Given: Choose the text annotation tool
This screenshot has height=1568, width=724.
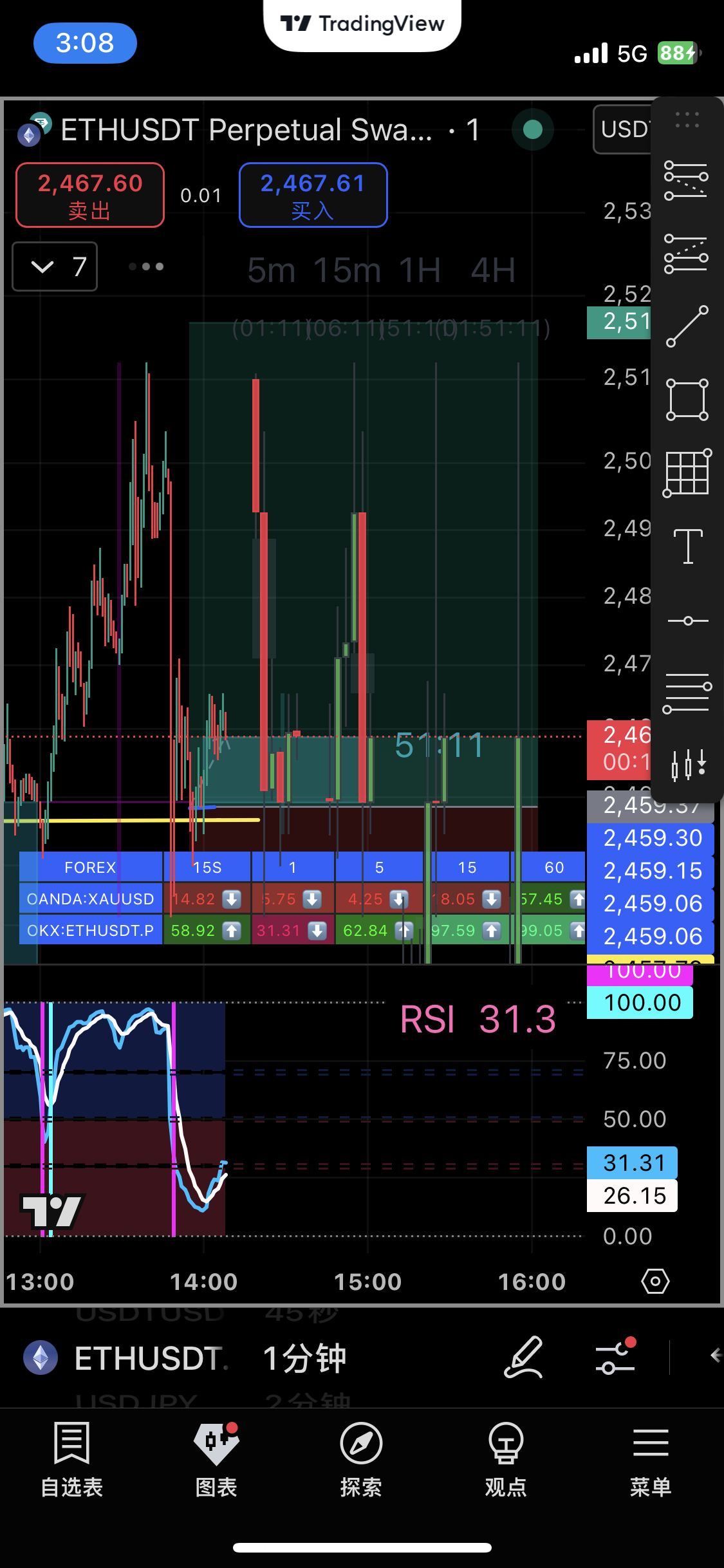Looking at the screenshot, I should (x=687, y=546).
